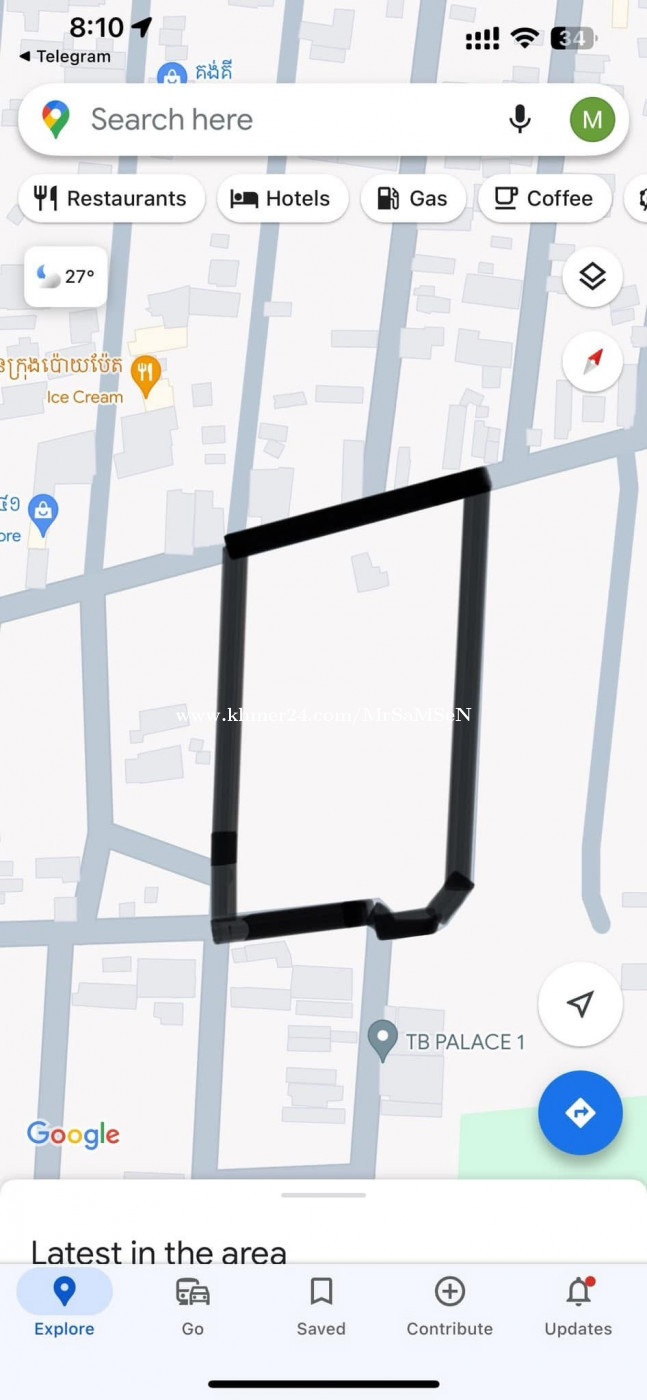Select the Restaurants chip
Viewport: 647px width, 1400px height.
tap(111, 198)
